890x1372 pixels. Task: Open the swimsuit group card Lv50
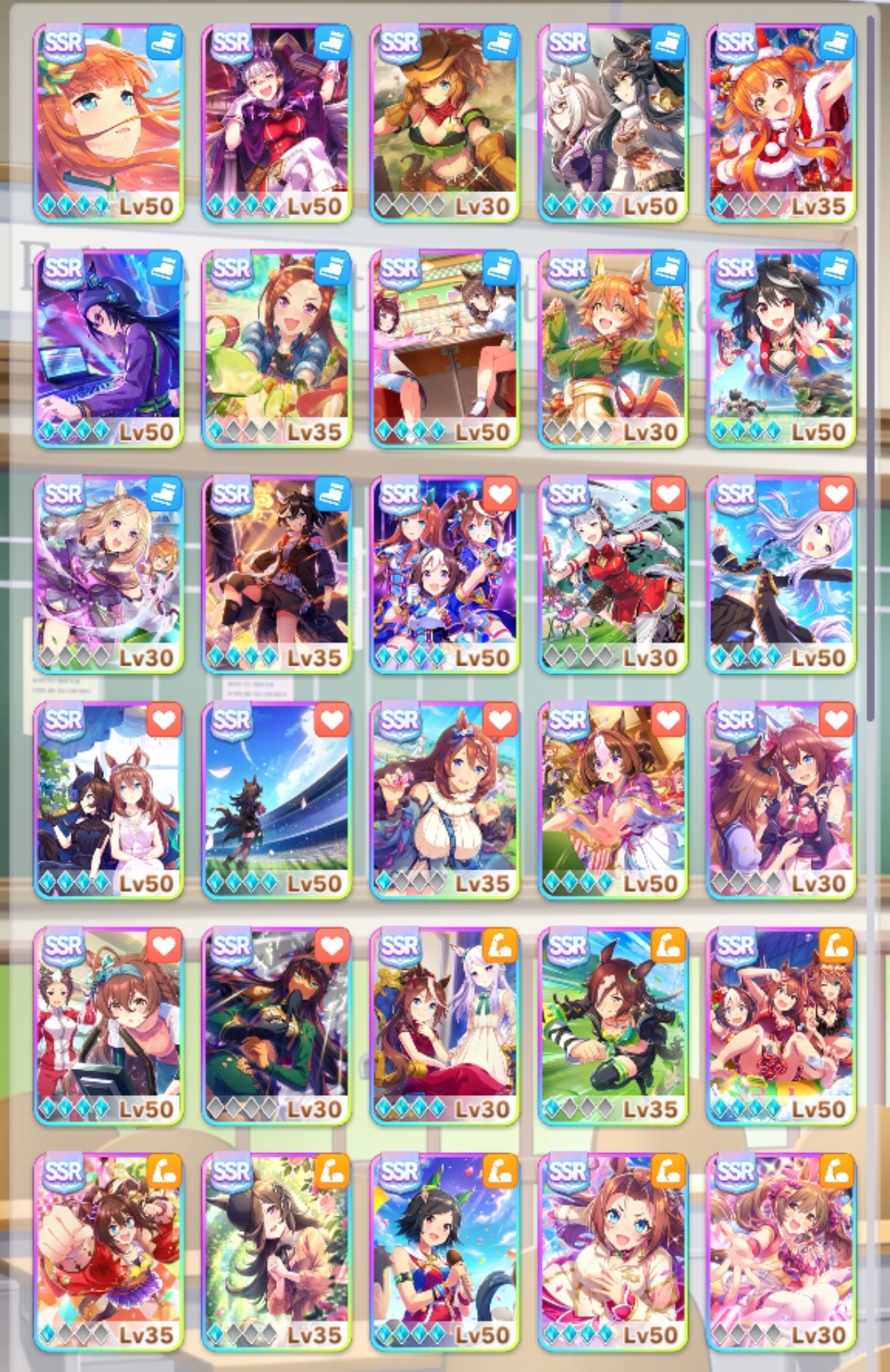[x=781, y=1027]
